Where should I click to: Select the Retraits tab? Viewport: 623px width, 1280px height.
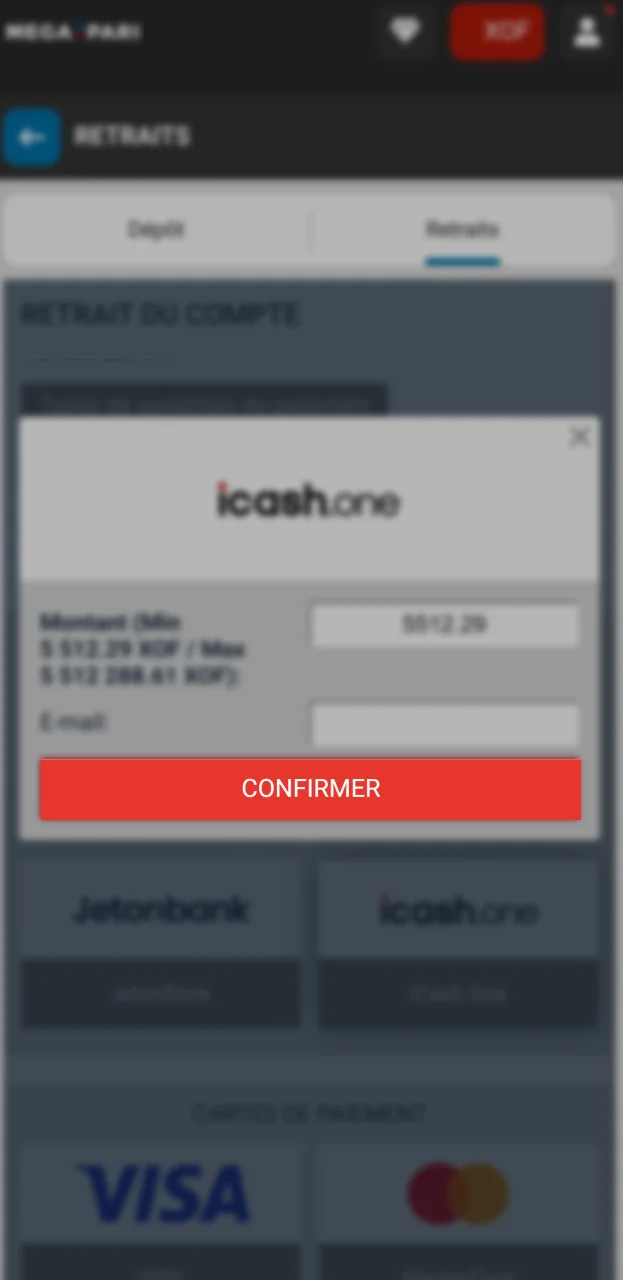(462, 230)
